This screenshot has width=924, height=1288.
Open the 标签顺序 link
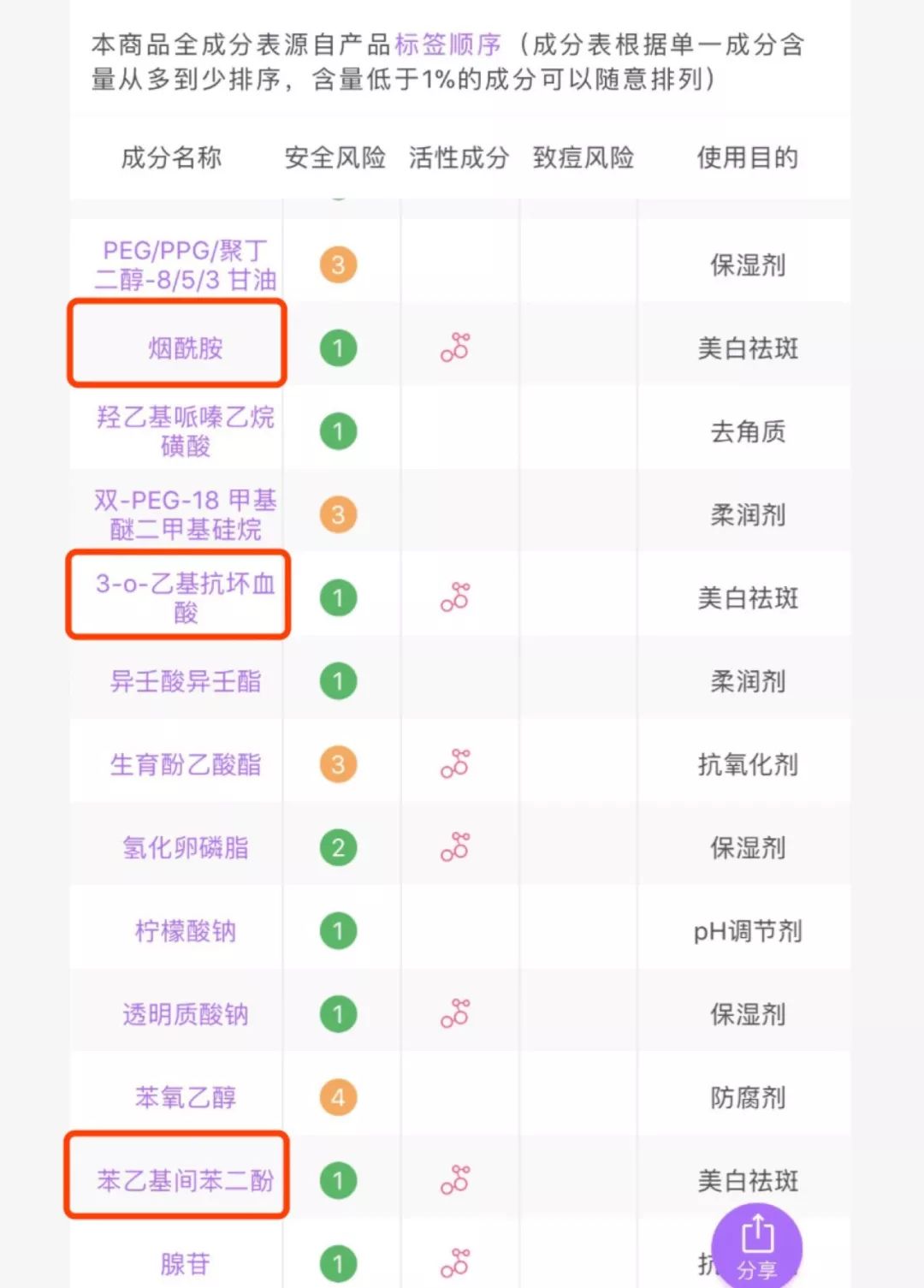[447, 45]
